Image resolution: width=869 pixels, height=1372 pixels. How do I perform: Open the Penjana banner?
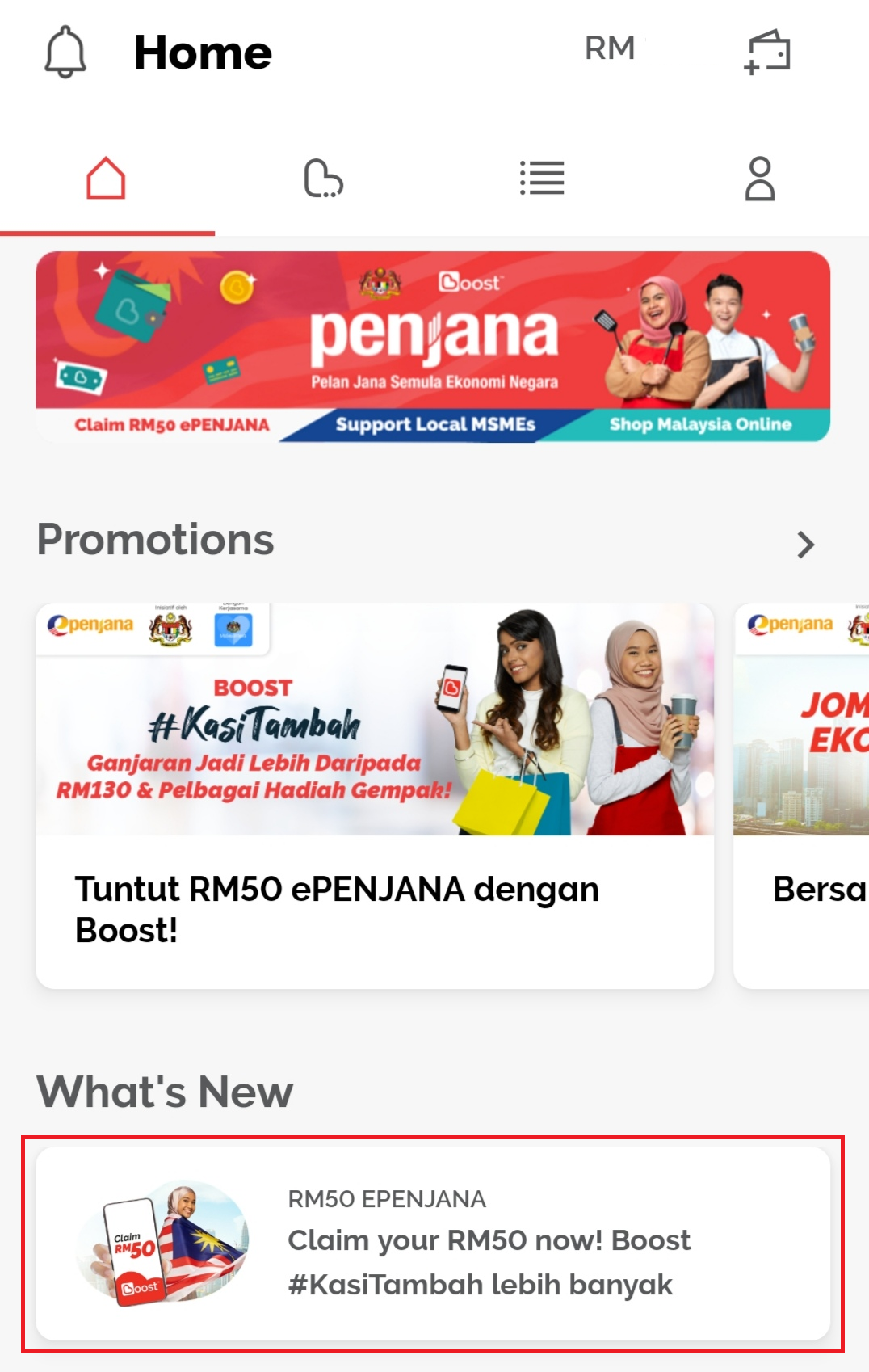tap(433, 347)
